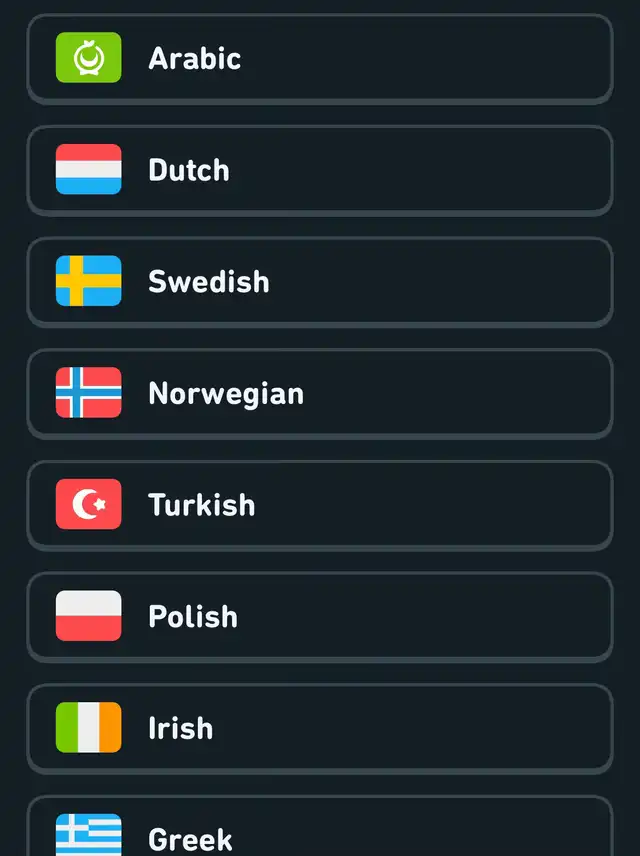Choose the Dutch course

[320, 170]
